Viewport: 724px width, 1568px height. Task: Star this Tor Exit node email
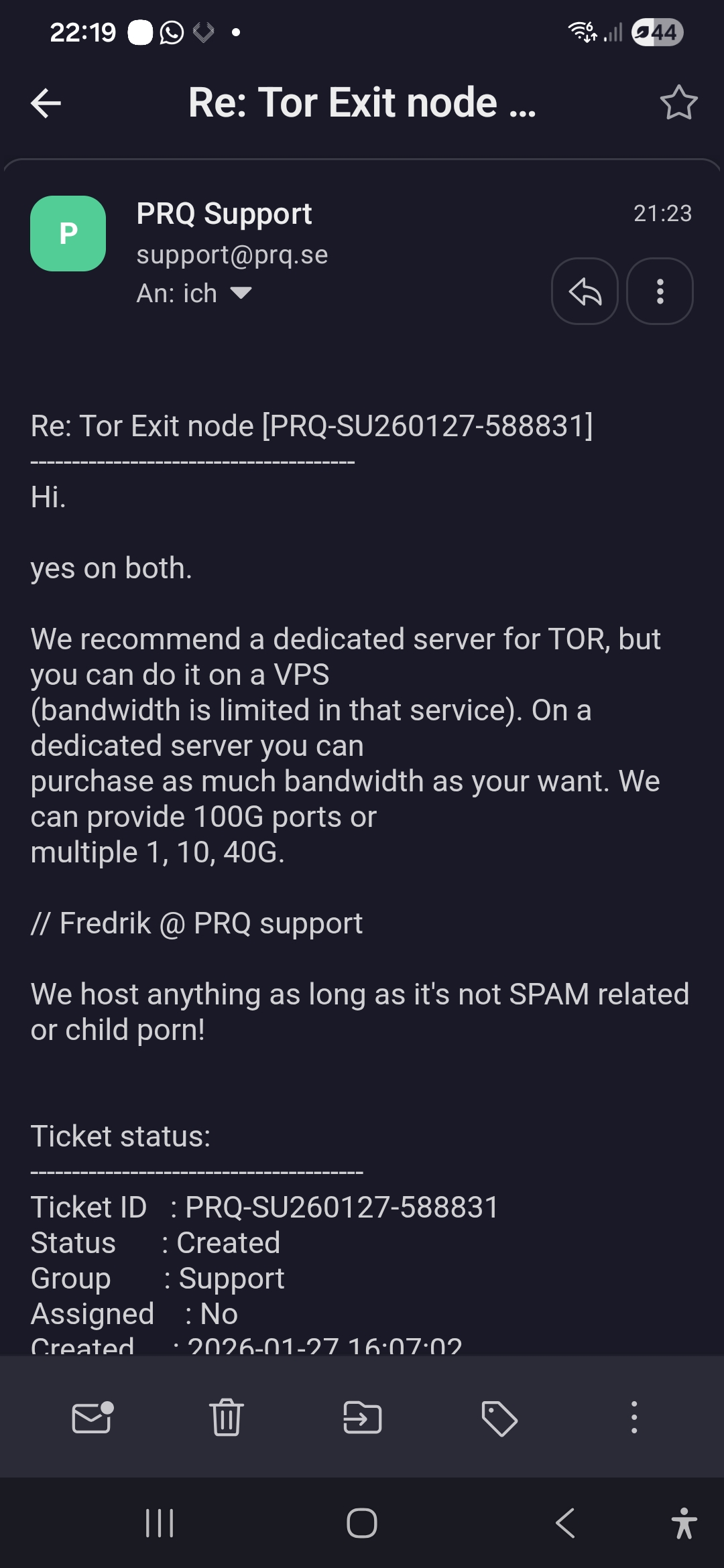[x=678, y=103]
